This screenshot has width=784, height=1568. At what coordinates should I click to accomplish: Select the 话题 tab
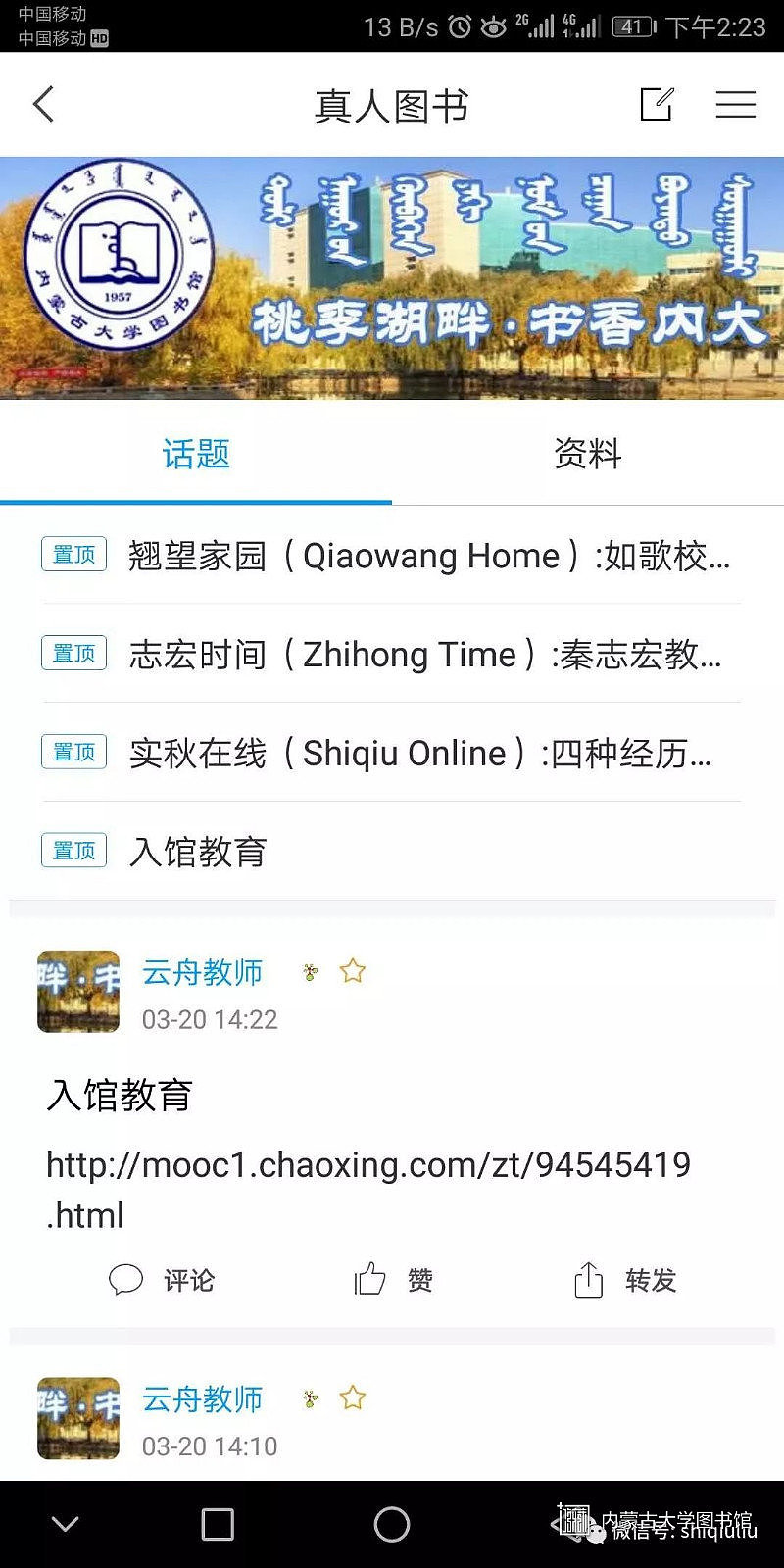point(196,454)
